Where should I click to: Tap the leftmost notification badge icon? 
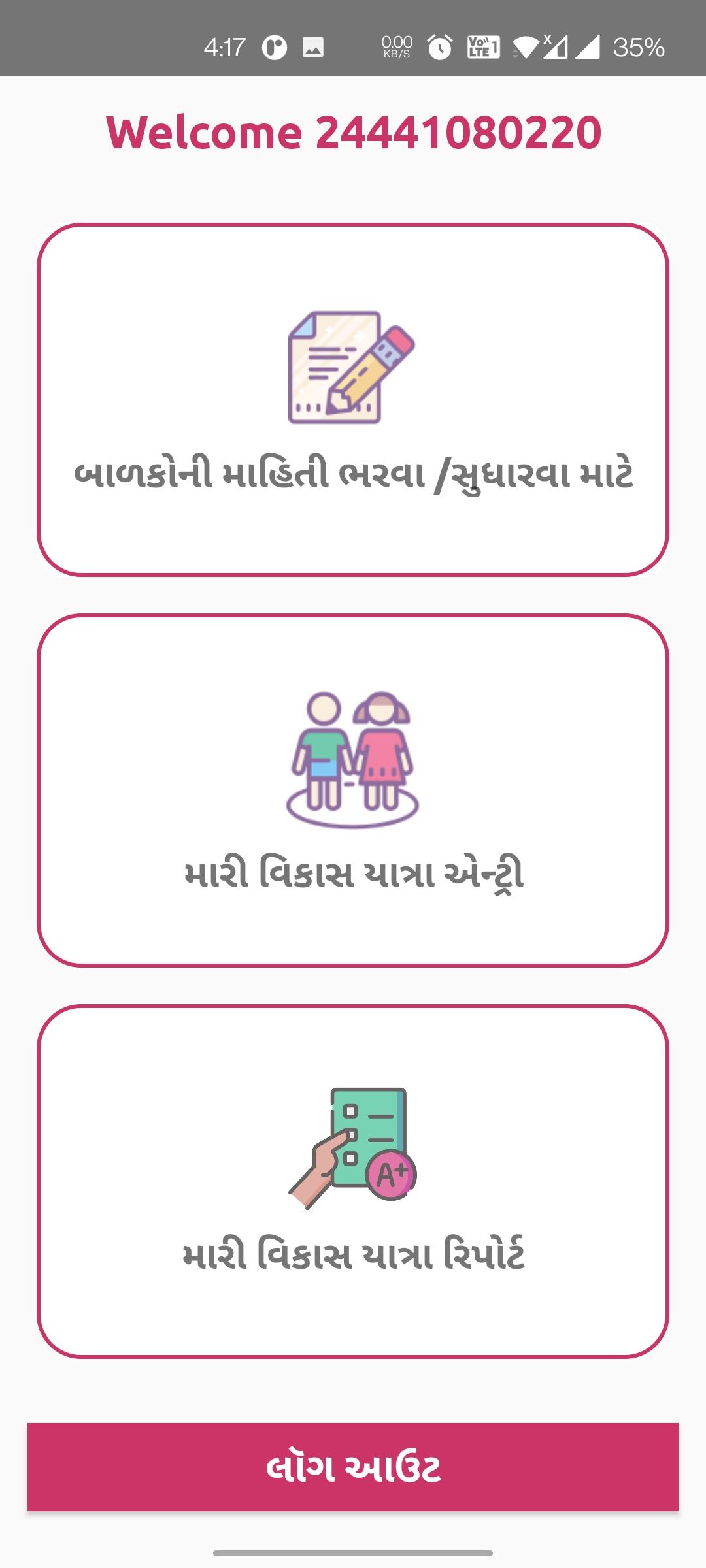[x=275, y=47]
